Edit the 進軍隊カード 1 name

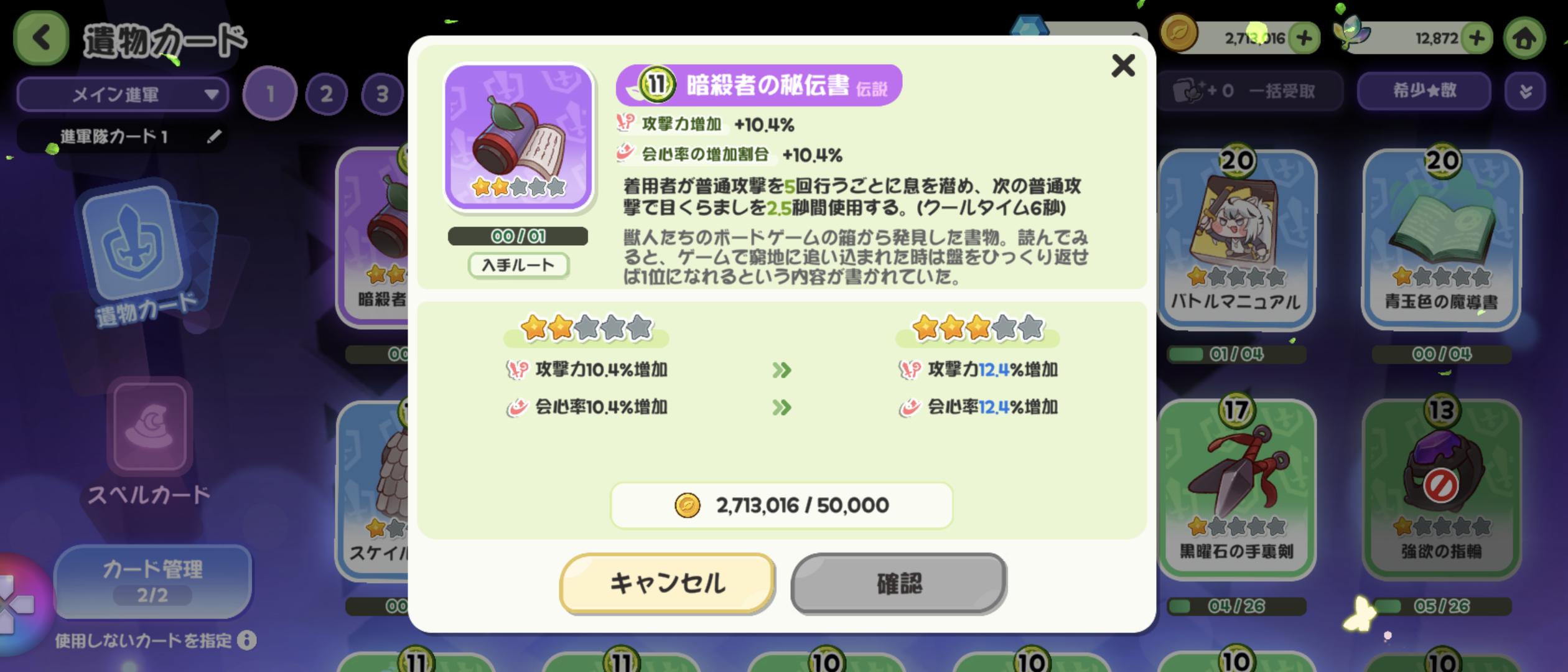click(214, 136)
